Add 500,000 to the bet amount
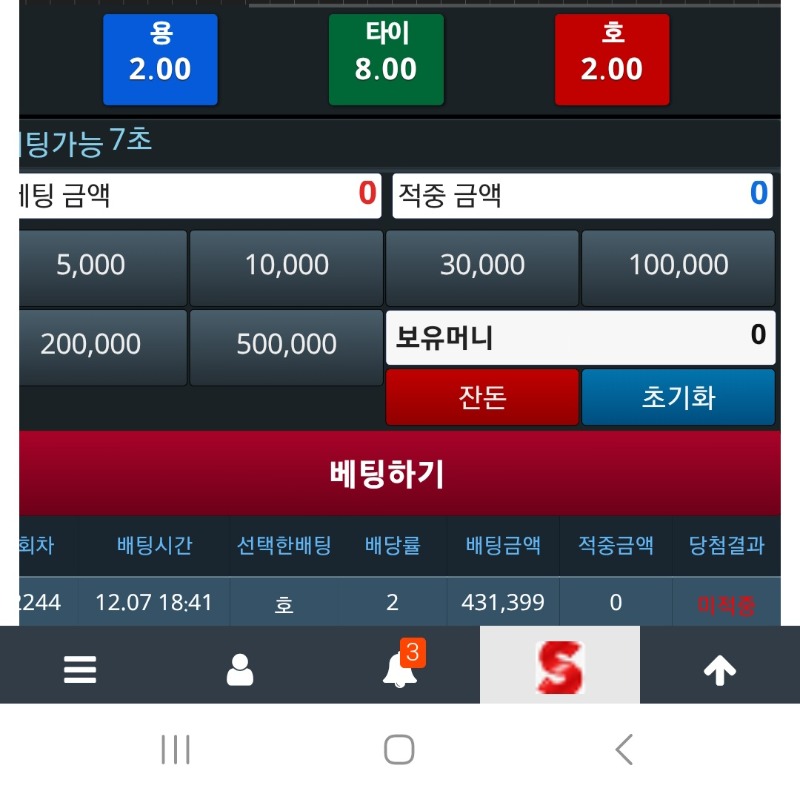This screenshot has width=800, height=797. (x=286, y=346)
